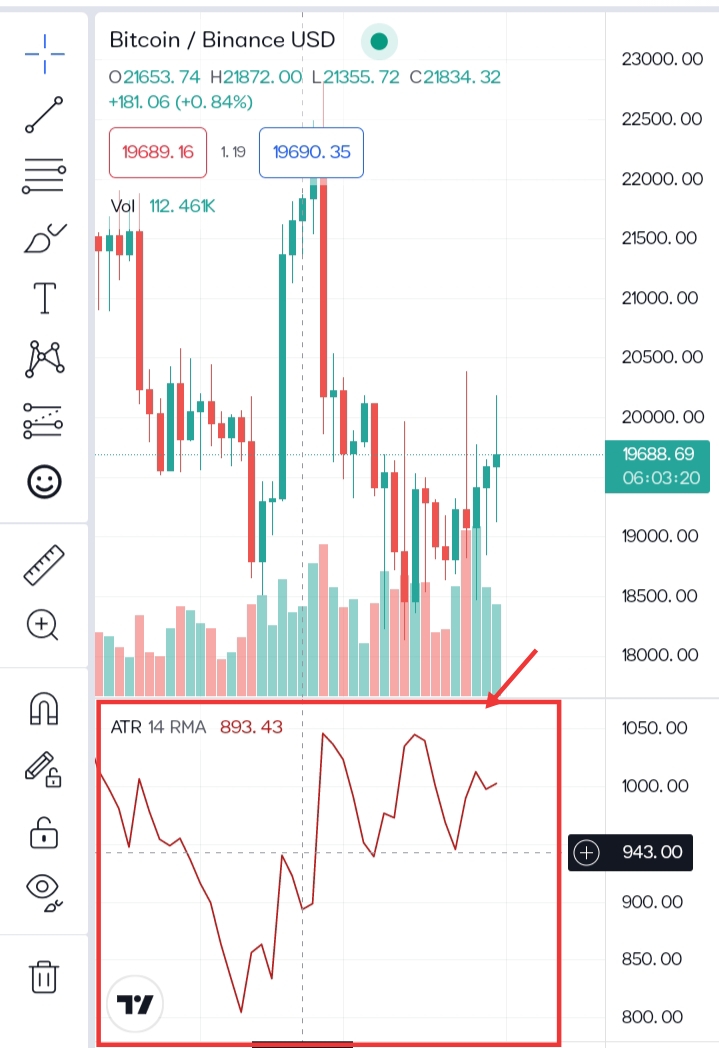
Task: Enable stay in drawing mode pencil
Action: [43, 769]
